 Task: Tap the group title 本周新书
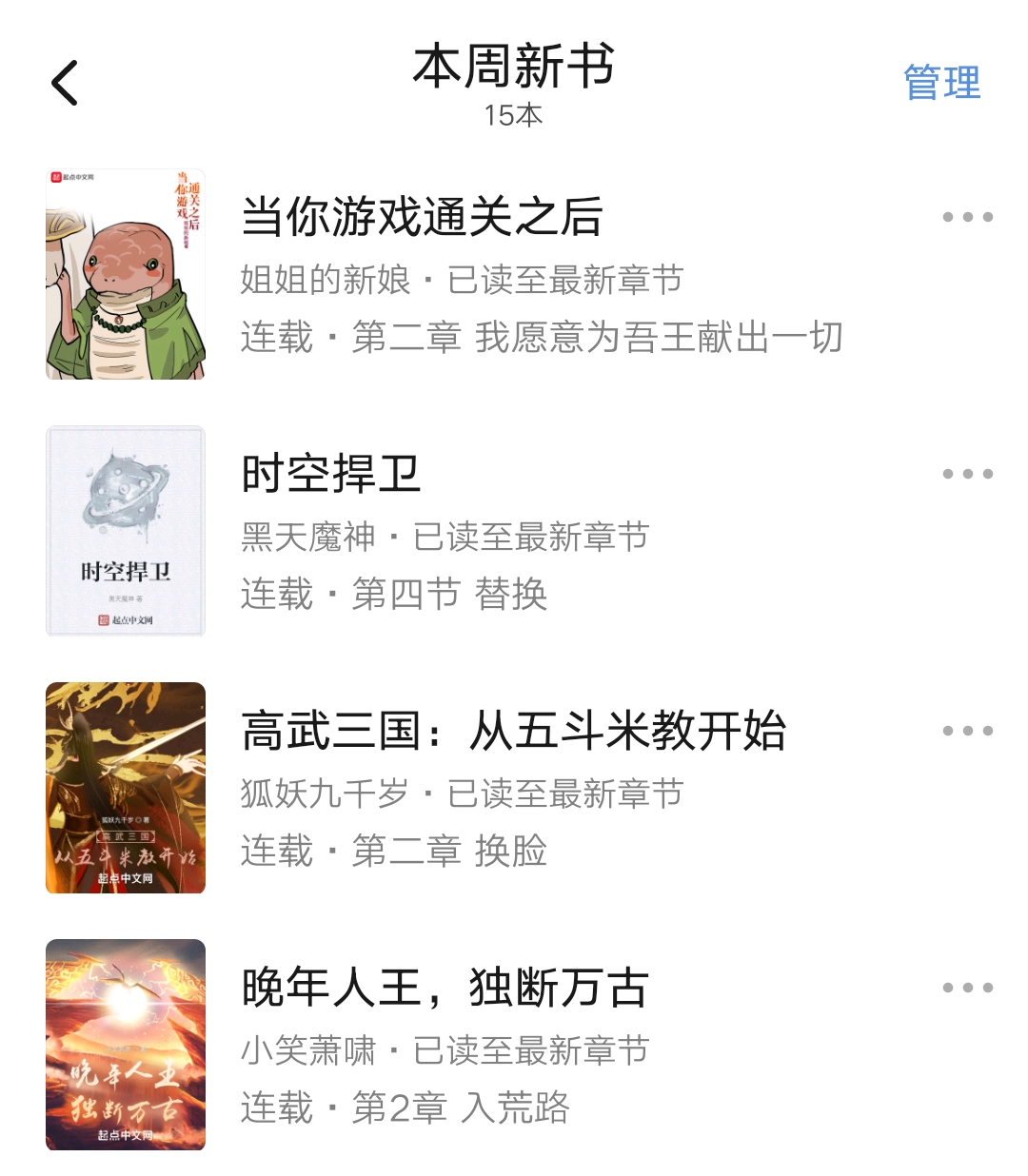click(514, 69)
